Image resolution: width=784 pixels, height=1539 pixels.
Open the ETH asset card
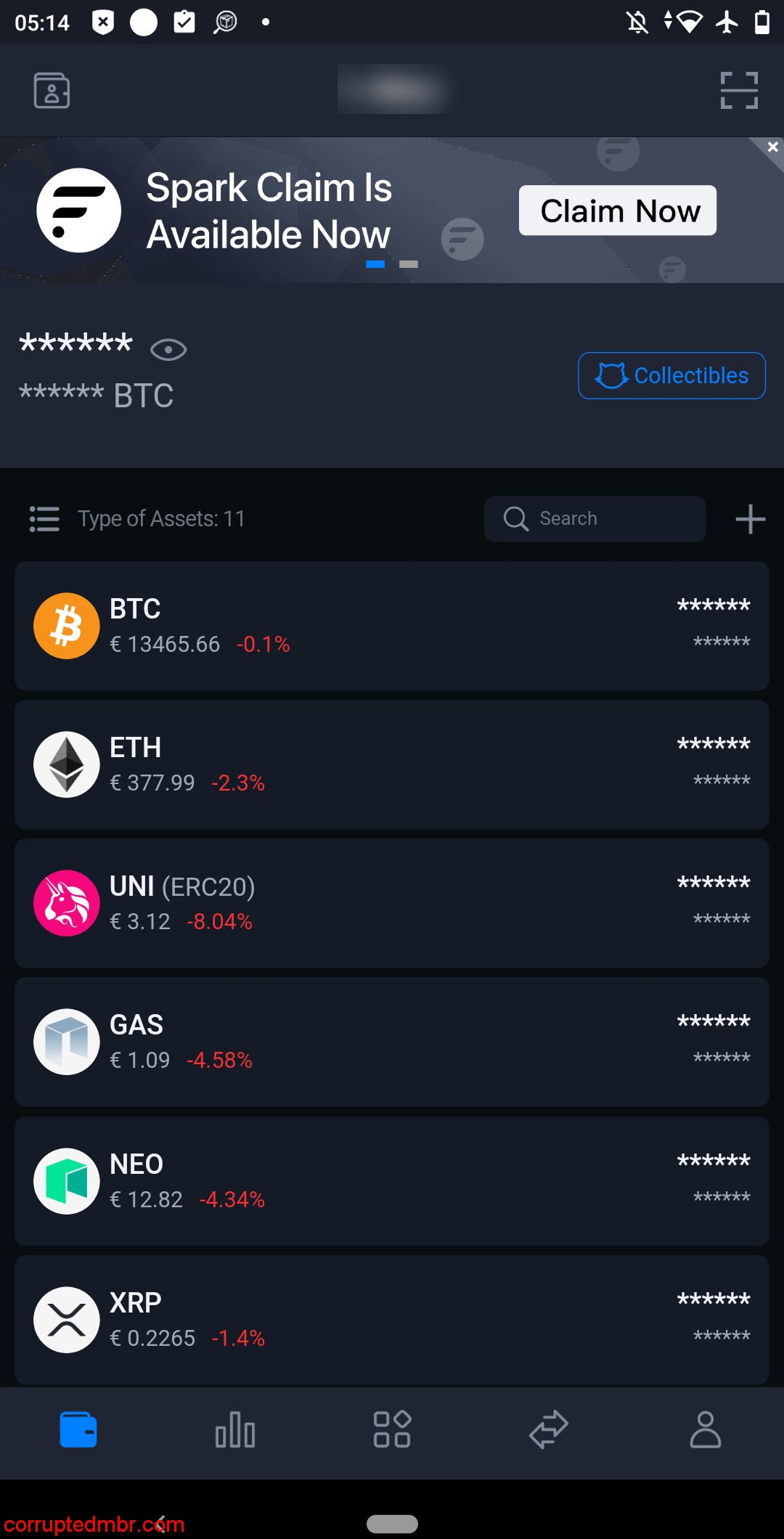392,764
